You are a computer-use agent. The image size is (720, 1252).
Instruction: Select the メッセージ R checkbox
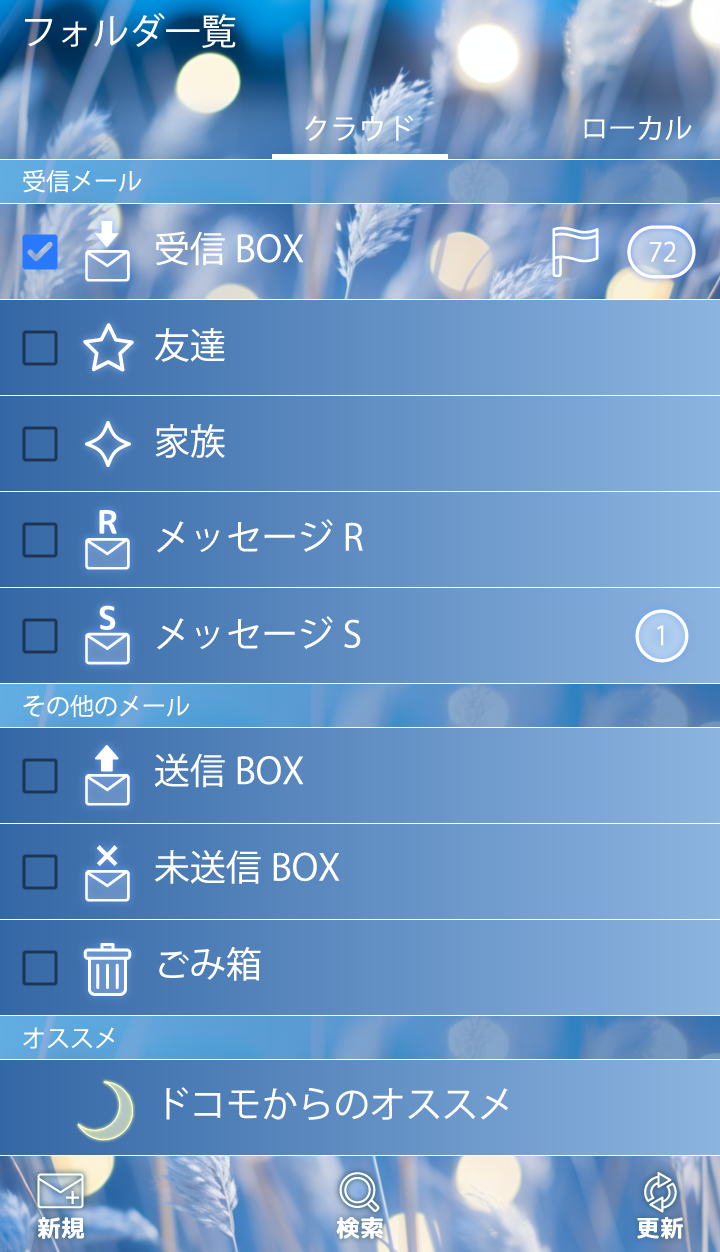point(40,540)
